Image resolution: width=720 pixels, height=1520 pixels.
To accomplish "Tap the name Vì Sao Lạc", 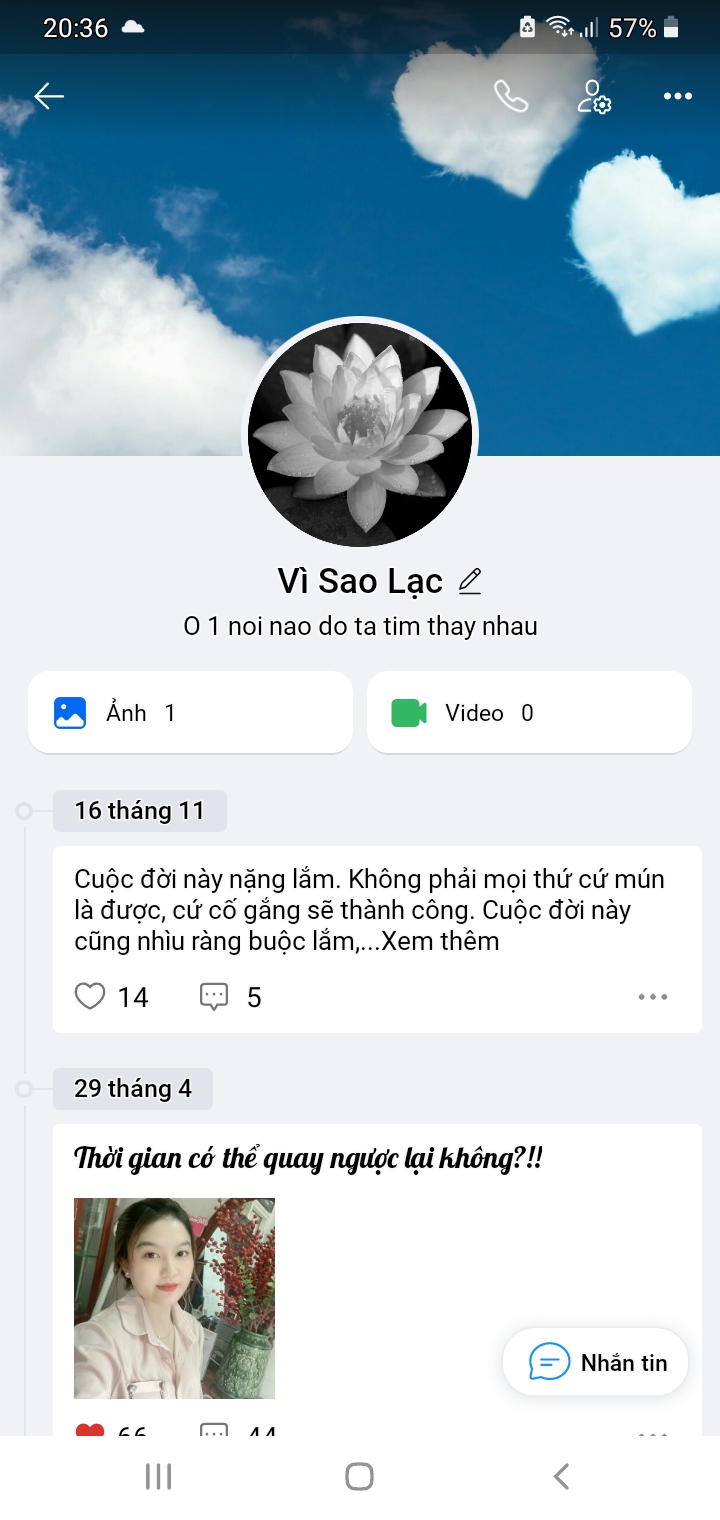I will (x=360, y=580).
